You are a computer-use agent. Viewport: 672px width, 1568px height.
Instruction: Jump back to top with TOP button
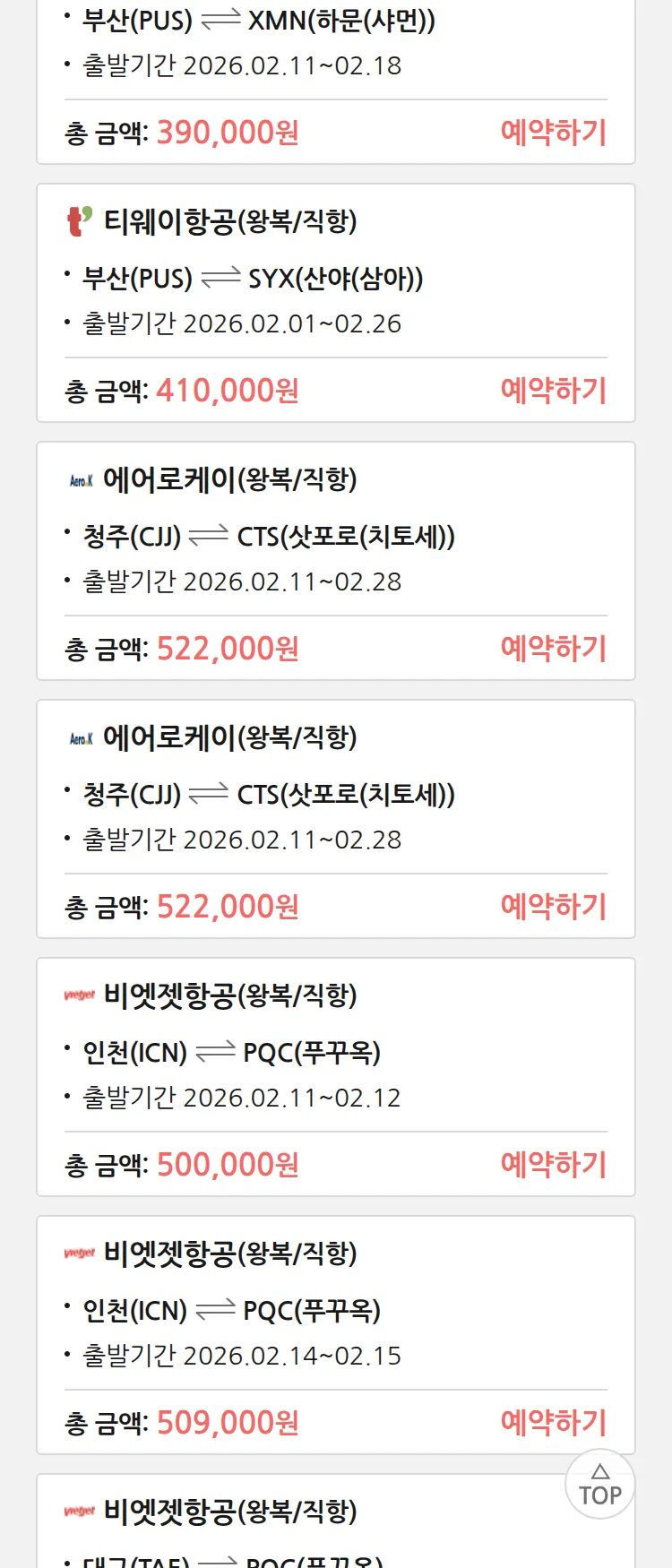coord(600,1485)
